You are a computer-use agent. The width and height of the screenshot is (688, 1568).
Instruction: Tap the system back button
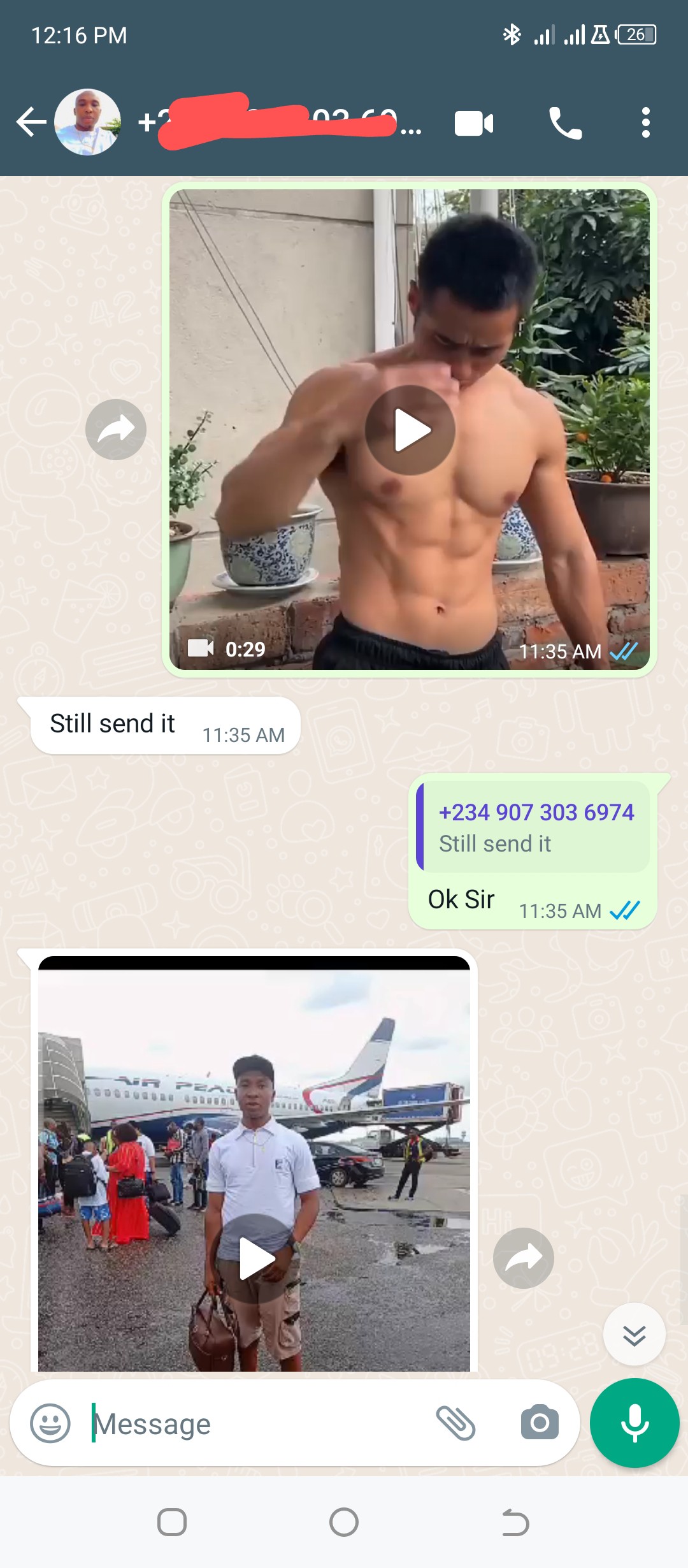[x=515, y=1523]
